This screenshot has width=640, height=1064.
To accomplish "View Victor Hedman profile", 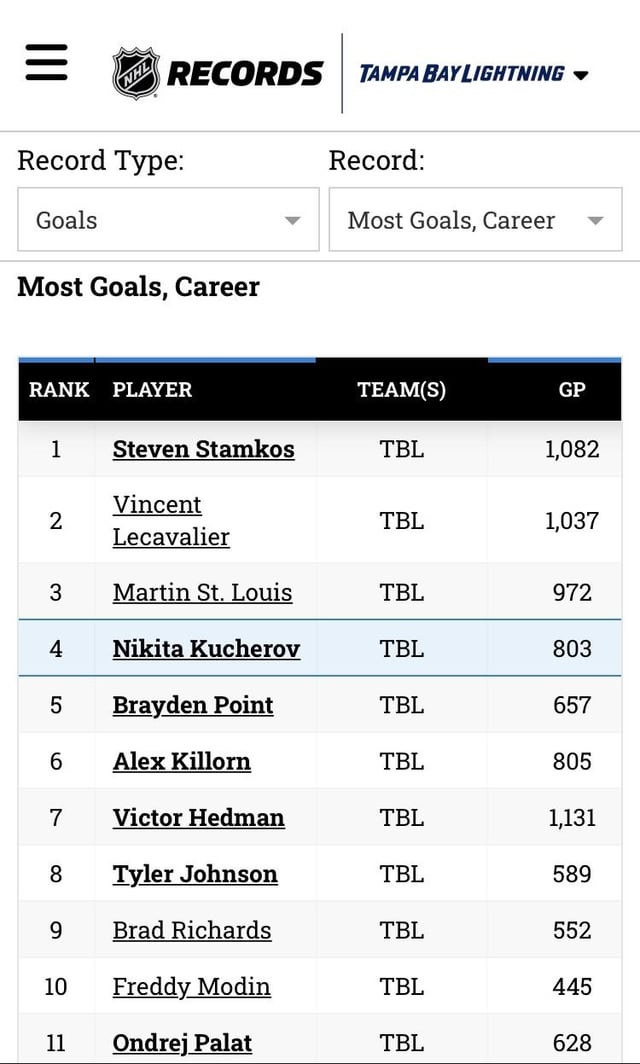I will 198,817.
